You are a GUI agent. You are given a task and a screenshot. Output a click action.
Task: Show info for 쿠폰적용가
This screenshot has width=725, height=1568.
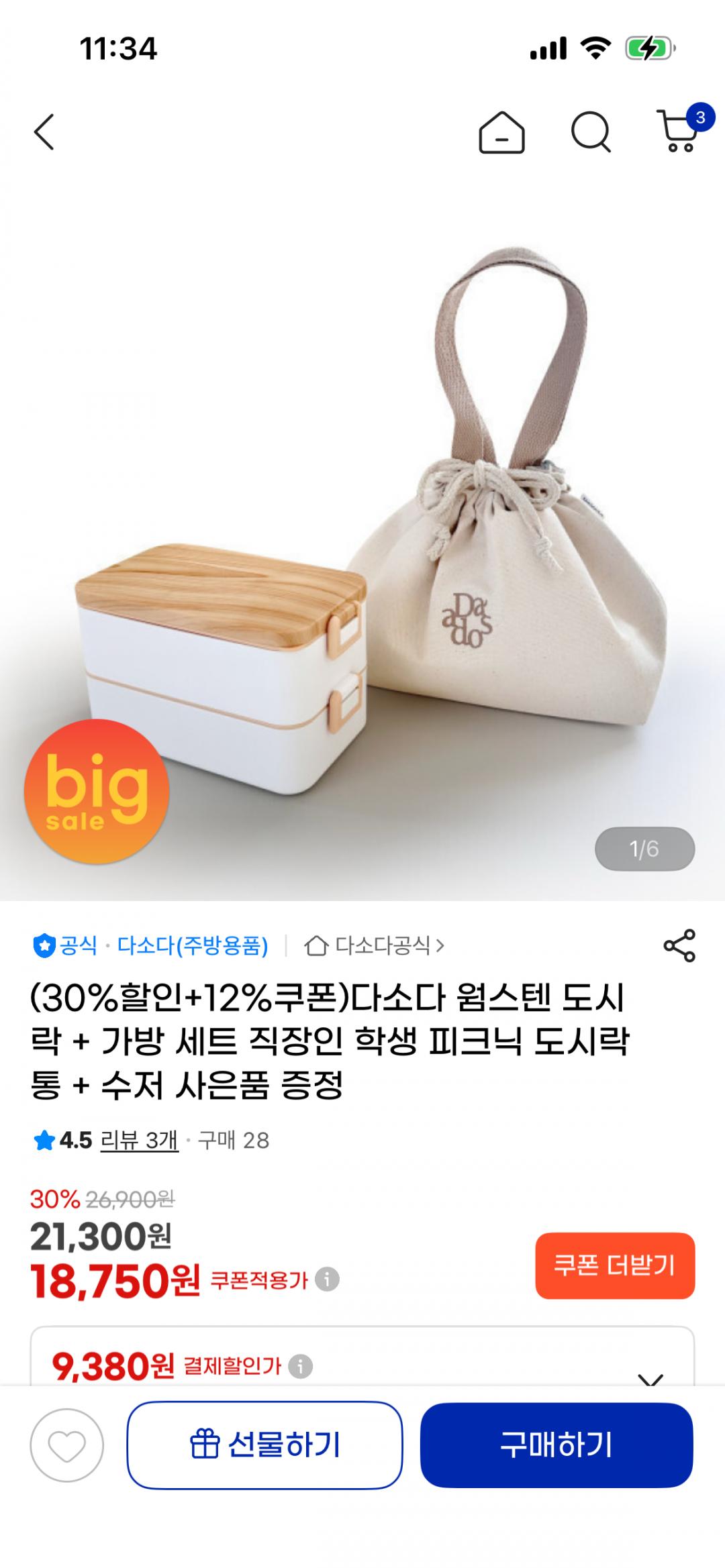[x=327, y=1279]
